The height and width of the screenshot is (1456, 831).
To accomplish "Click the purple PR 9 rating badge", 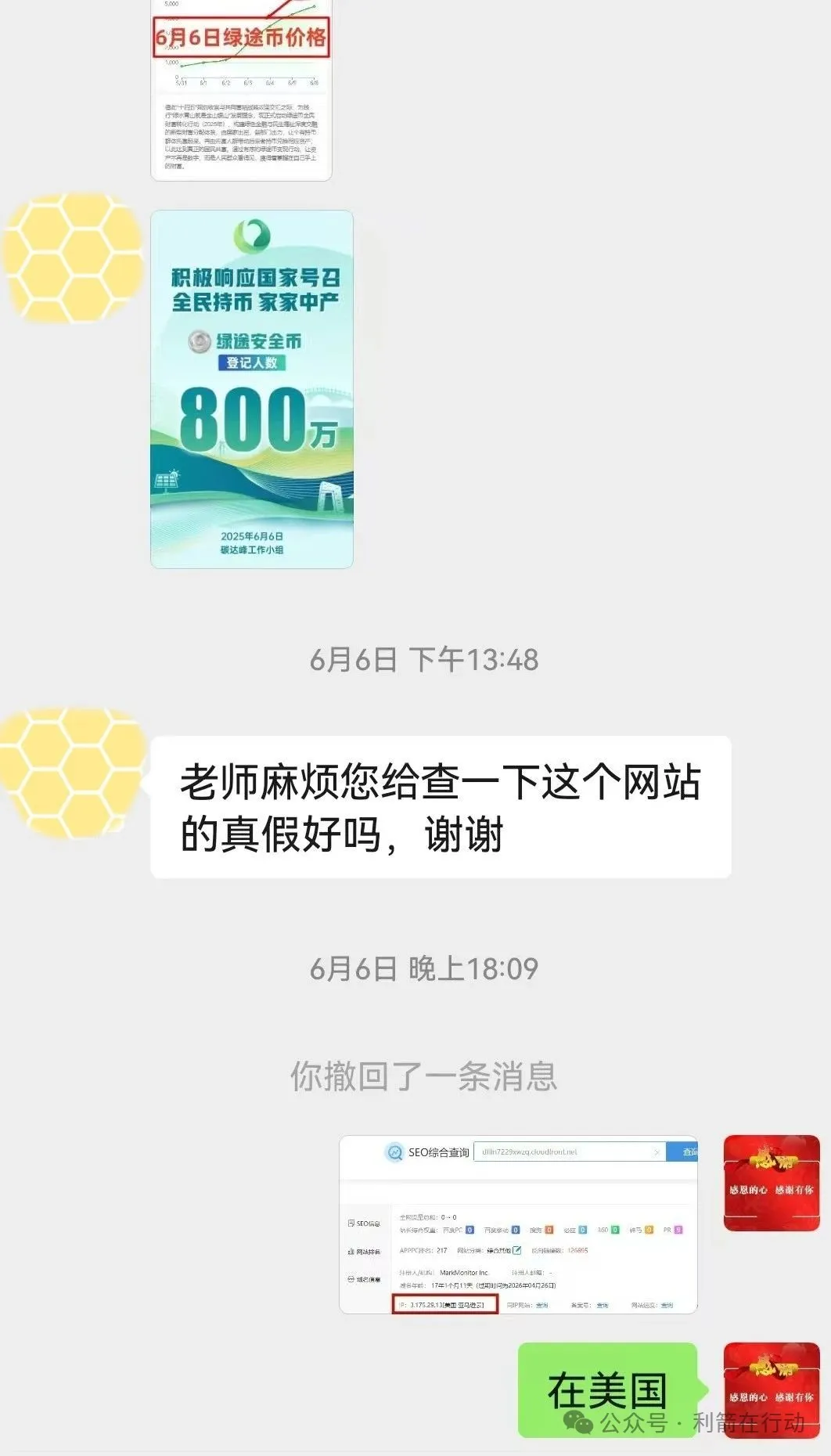I will pos(677,1229).
